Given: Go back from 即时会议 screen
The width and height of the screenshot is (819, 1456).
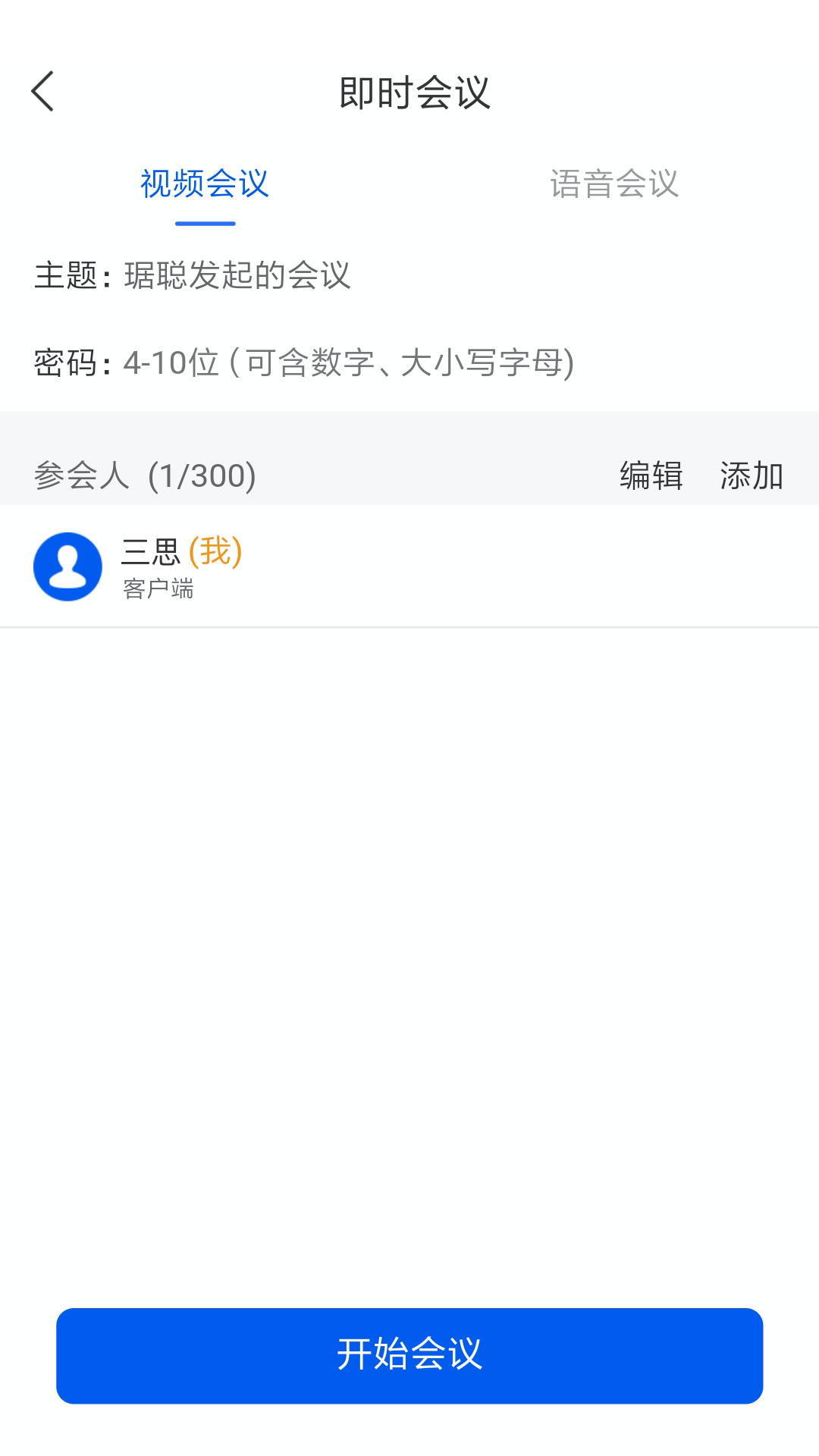Looking at the screenshot, I should (43, 92).
